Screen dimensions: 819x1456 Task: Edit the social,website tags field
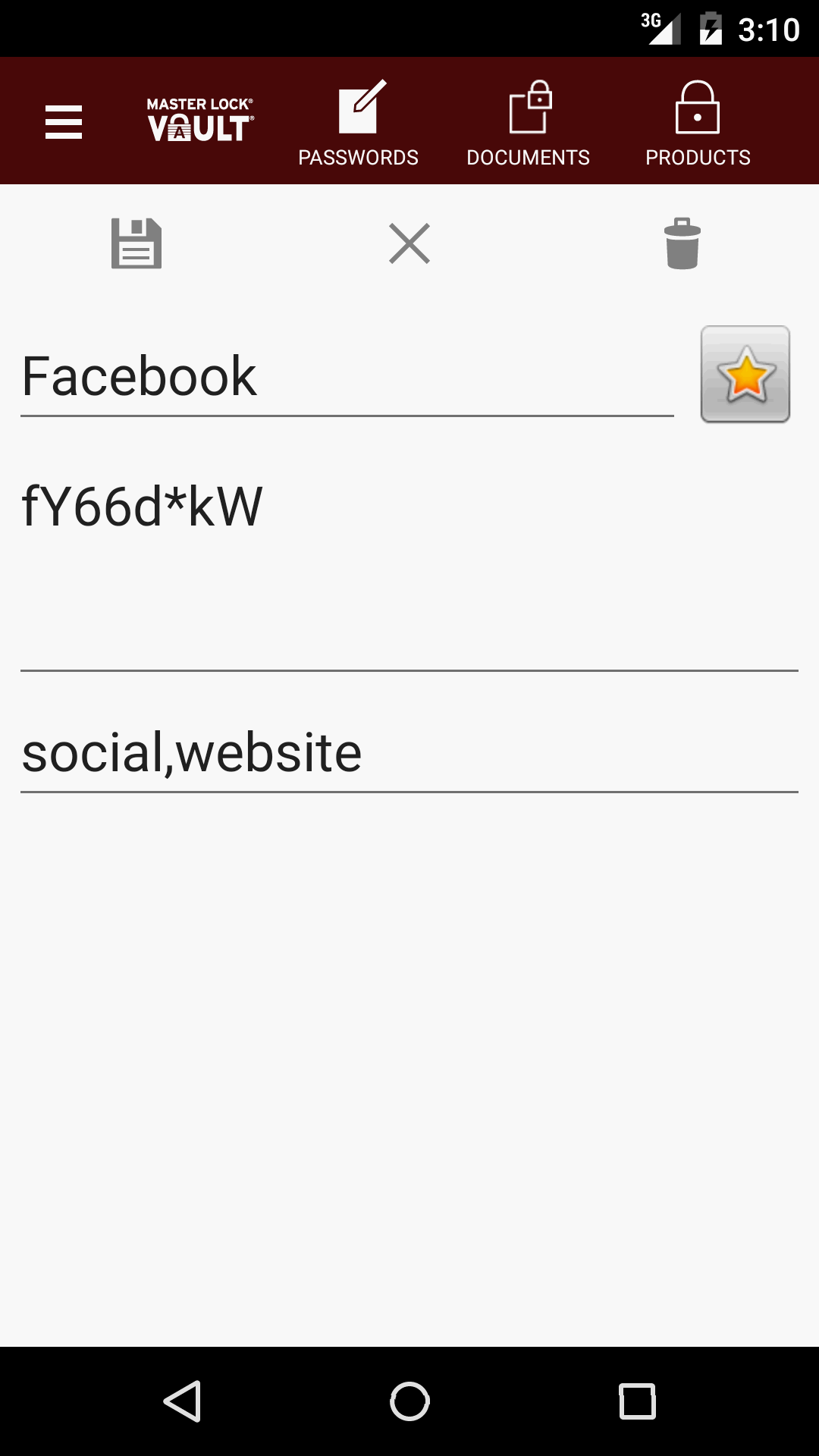coord(409,751)
